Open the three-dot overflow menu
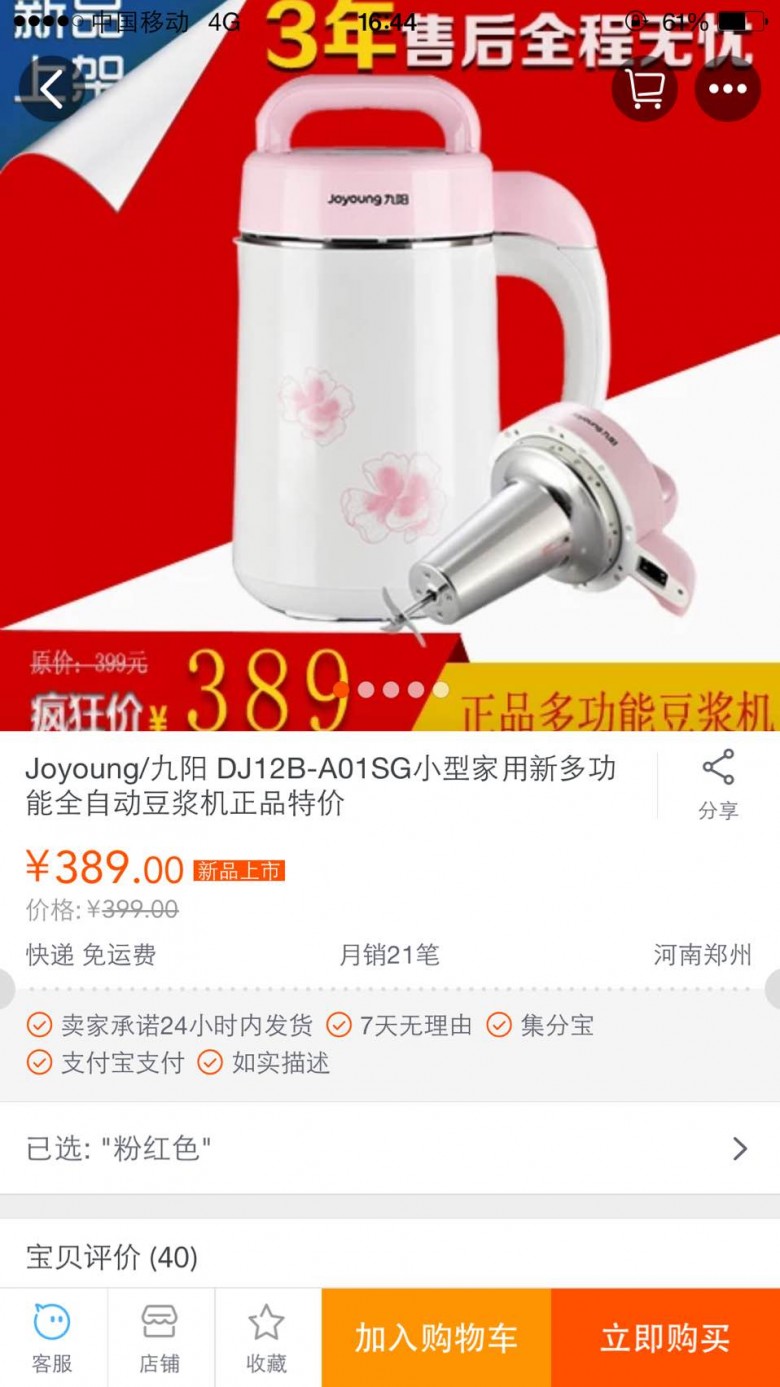The image size is (780, 1387). point(728,89)
